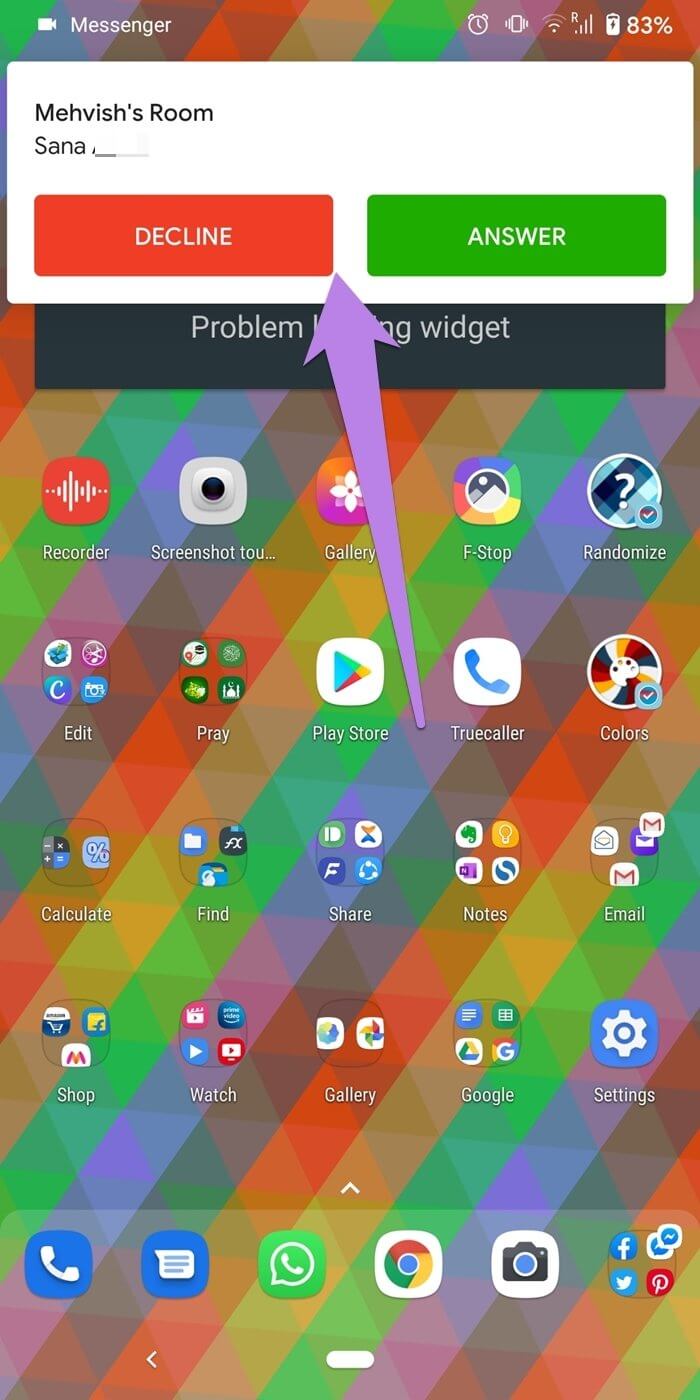Open the Notes folder

click(x=487, y=854)
